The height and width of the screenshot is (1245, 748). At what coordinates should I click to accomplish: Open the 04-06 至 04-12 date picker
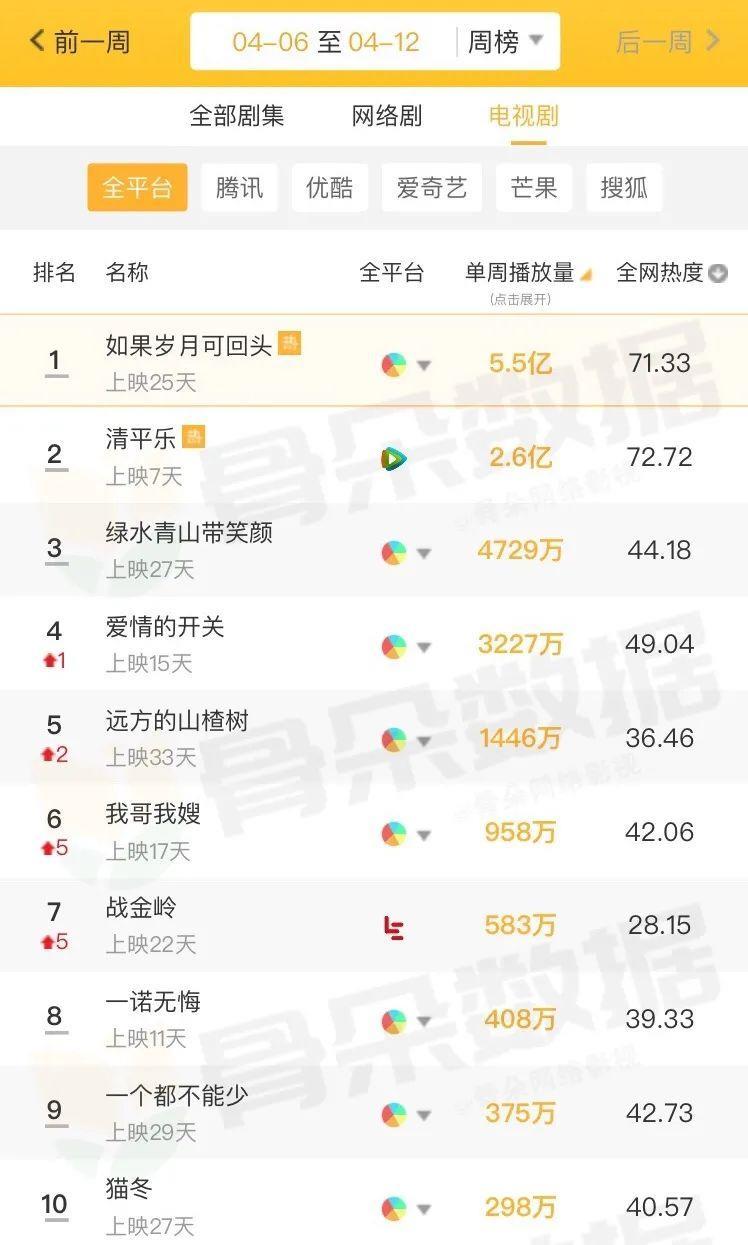[326, 42]
